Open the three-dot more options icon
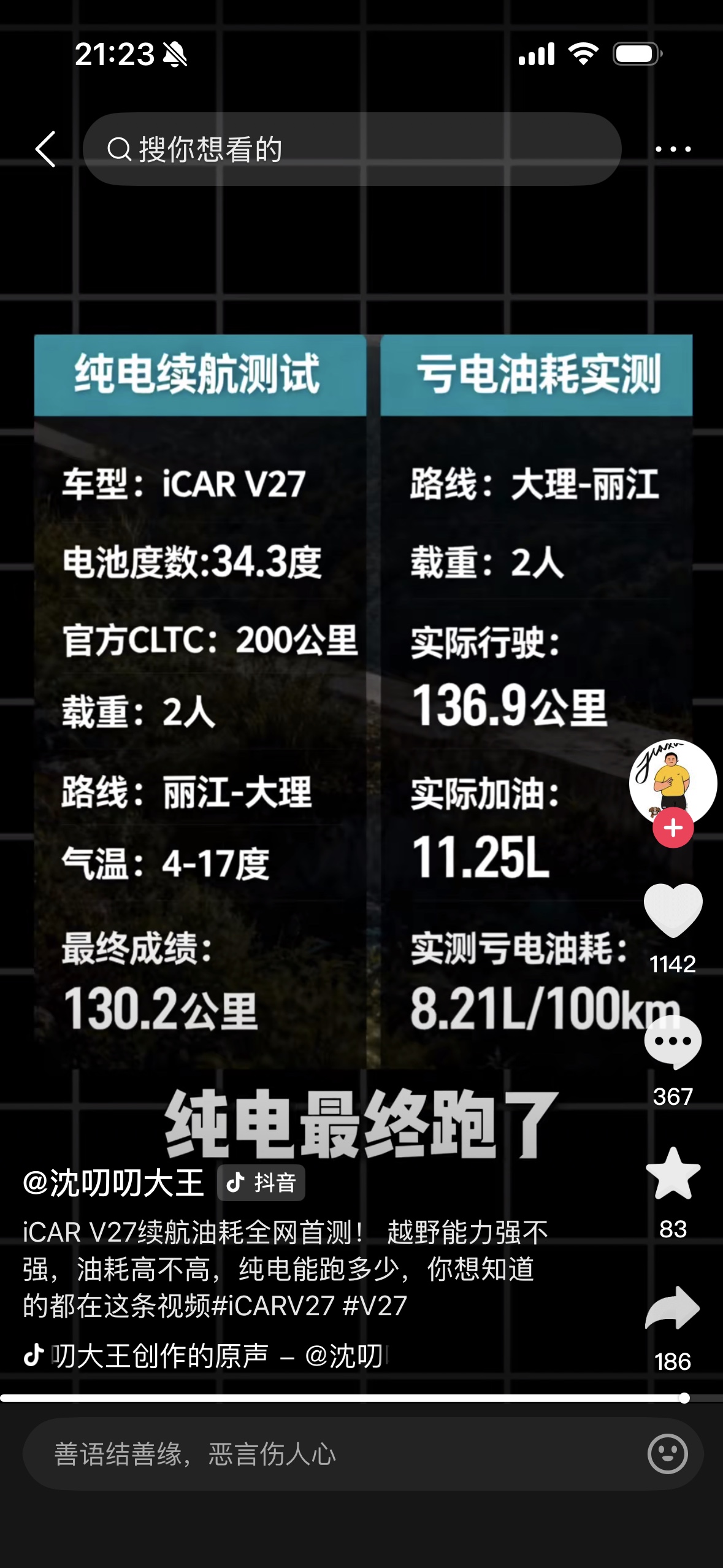723x1568 pixels. click(x=672, y=148)
